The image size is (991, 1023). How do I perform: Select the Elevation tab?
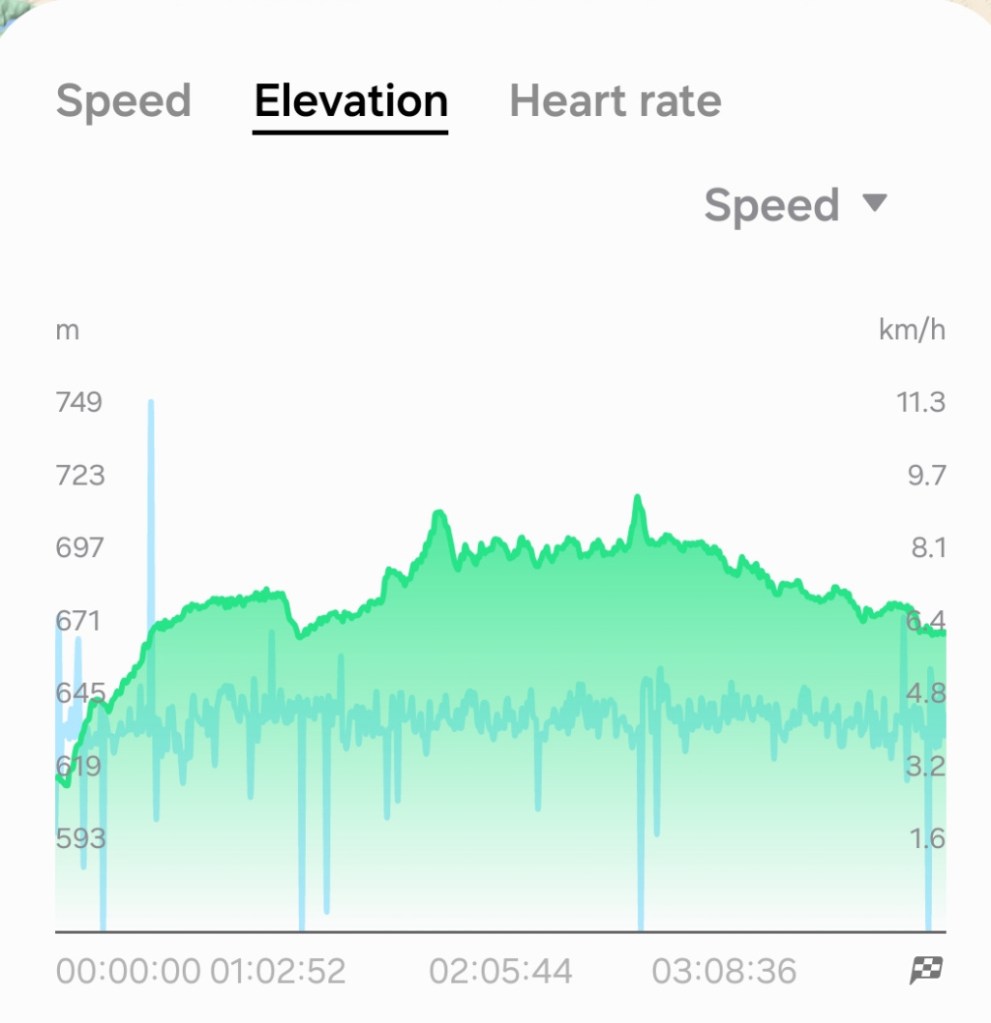[350, 101]
